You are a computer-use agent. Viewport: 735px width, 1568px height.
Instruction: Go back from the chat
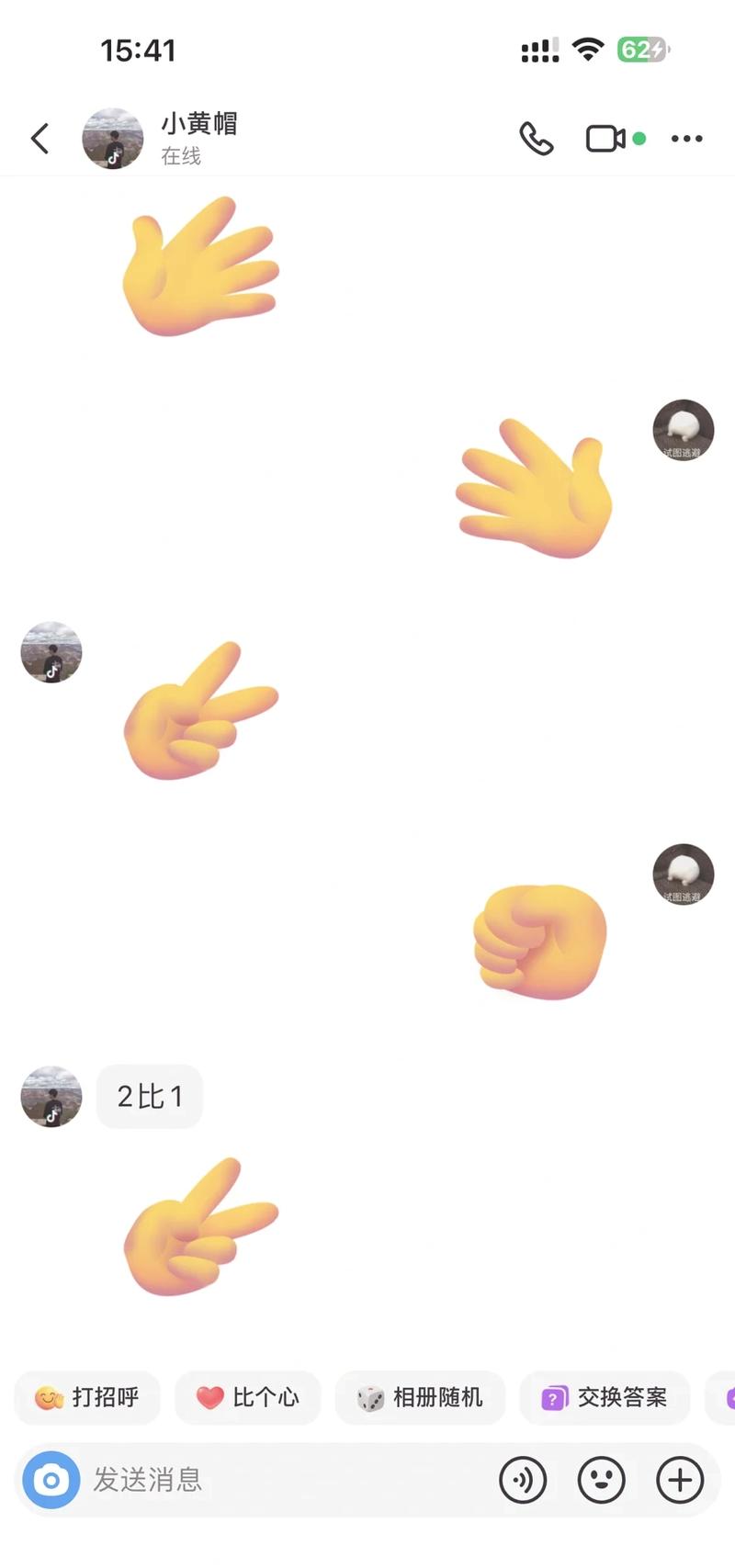coord(40,139)
